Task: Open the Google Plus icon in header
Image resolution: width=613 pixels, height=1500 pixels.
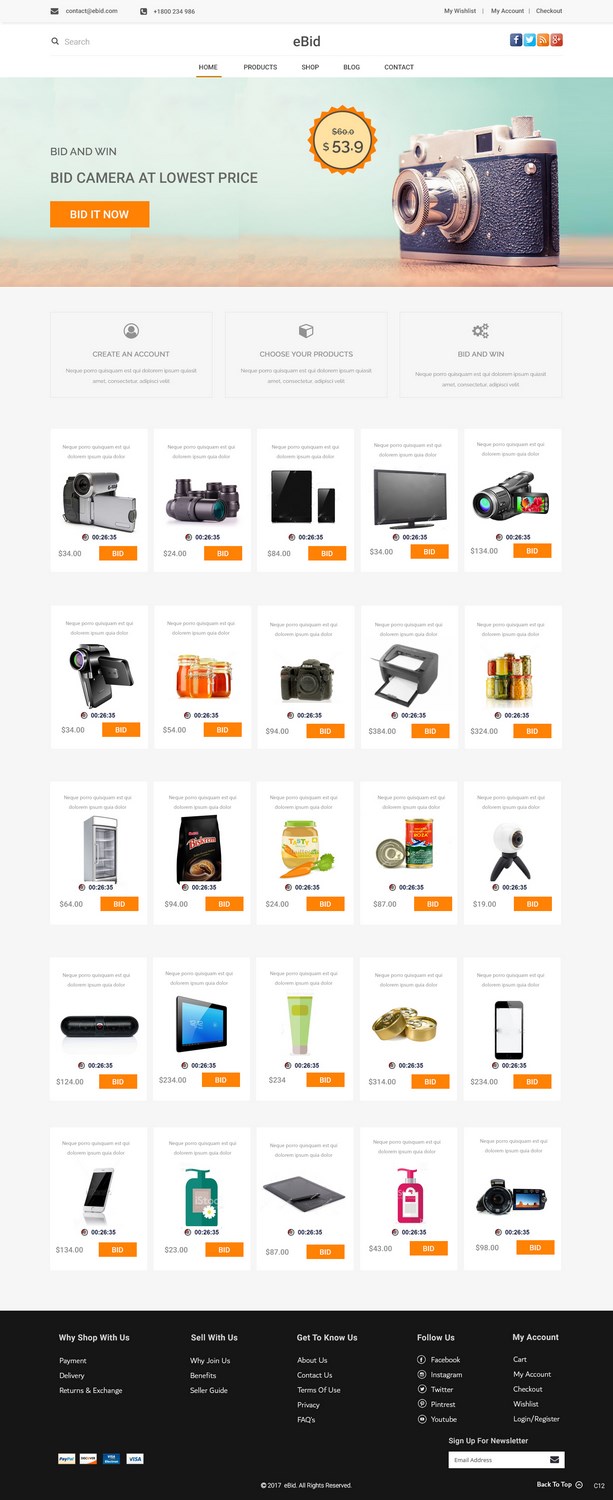Action: (556, 40)
